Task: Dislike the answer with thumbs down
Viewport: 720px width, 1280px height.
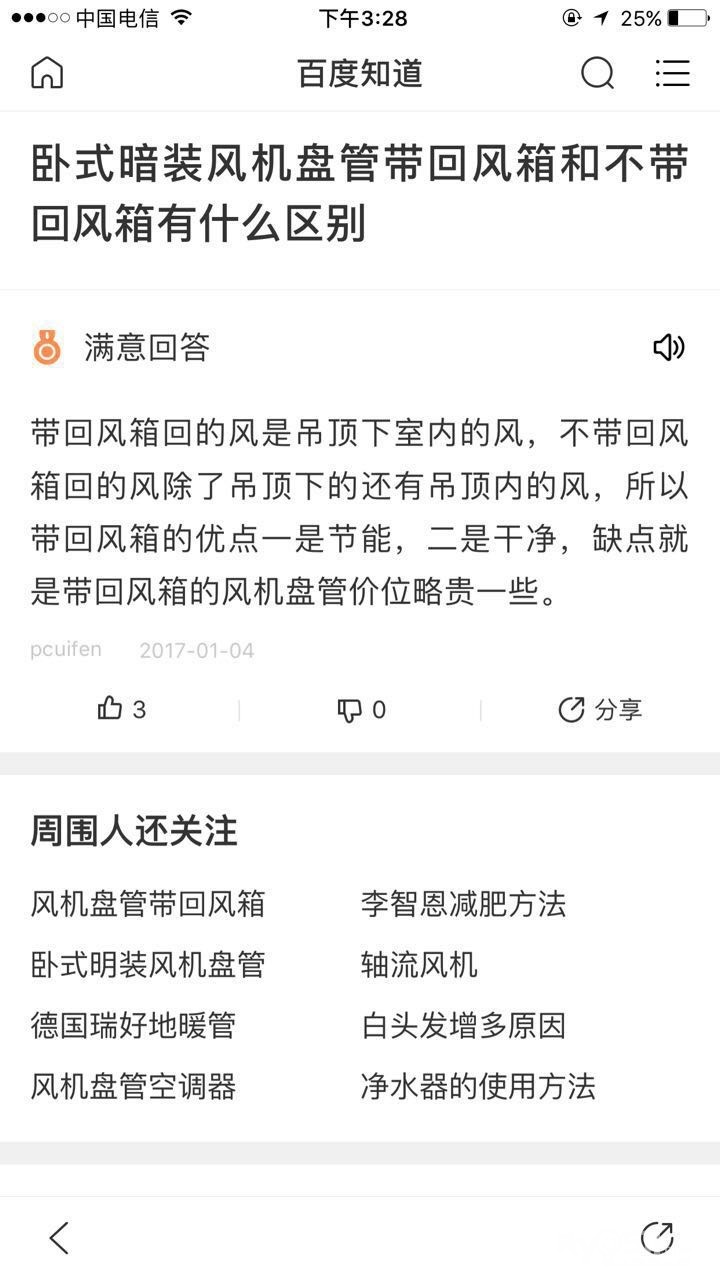Action: (x=361, y=710)
